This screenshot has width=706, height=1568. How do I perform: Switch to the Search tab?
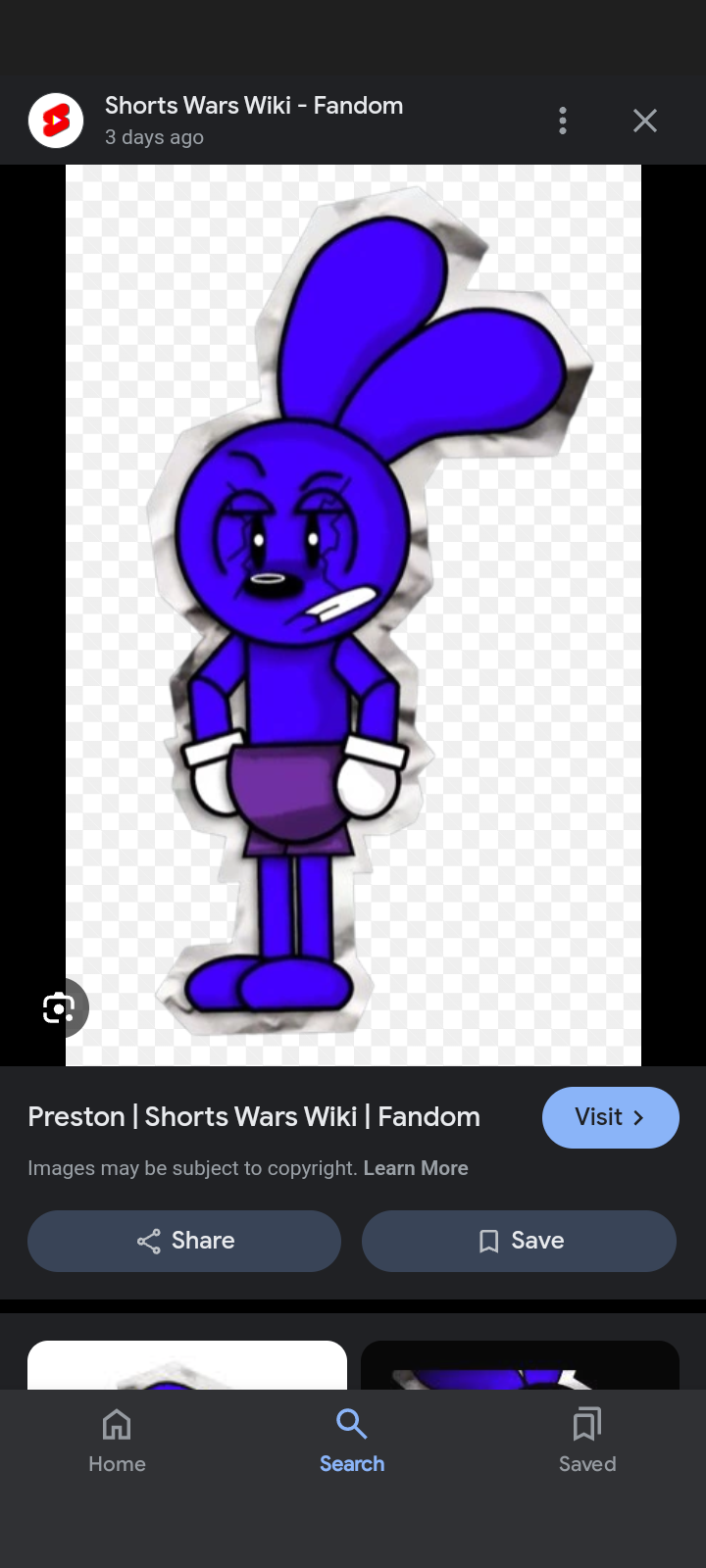click(x=352, y=1437)
